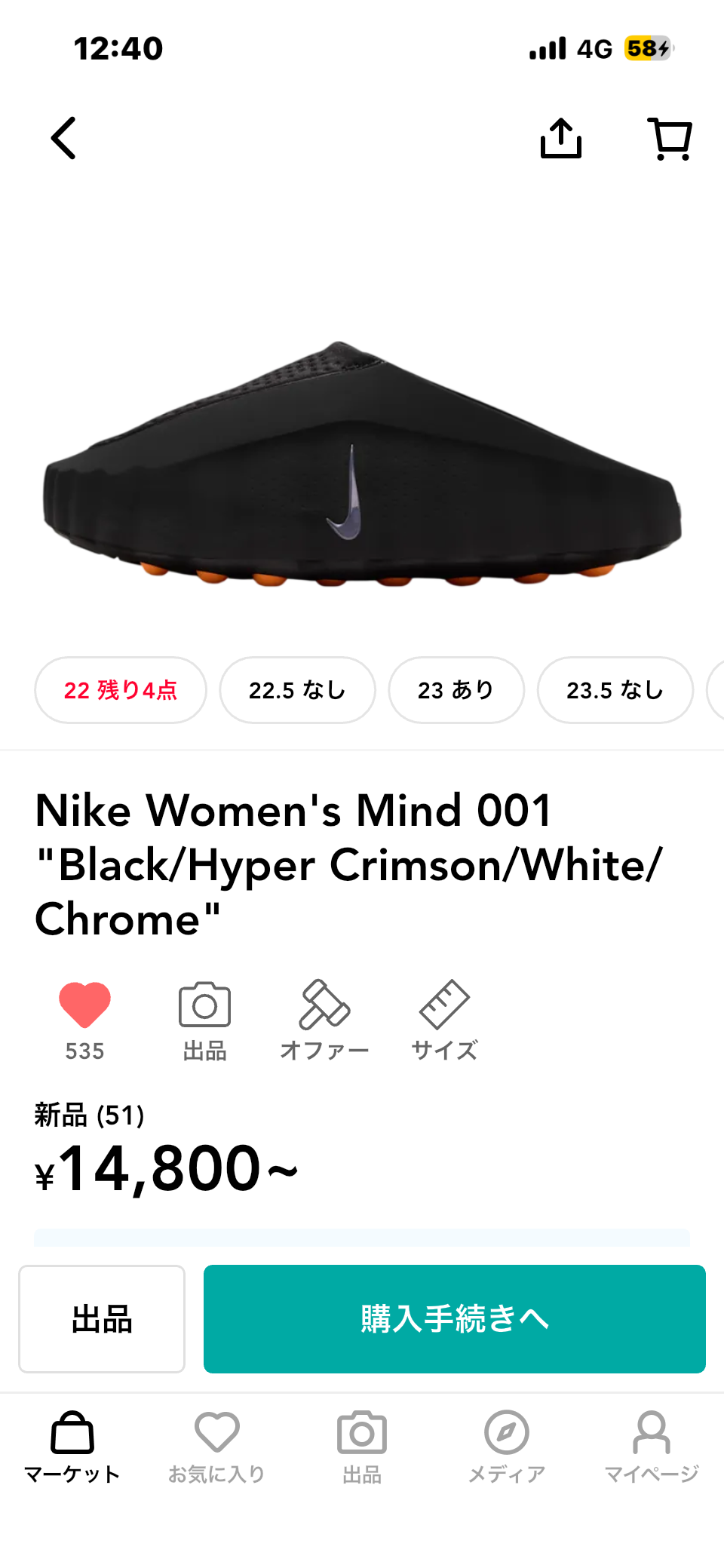Viewport: 724px width, 1568px height.
Task: Open the オファー (offer) hammer icon
Action: [324, 1018]
